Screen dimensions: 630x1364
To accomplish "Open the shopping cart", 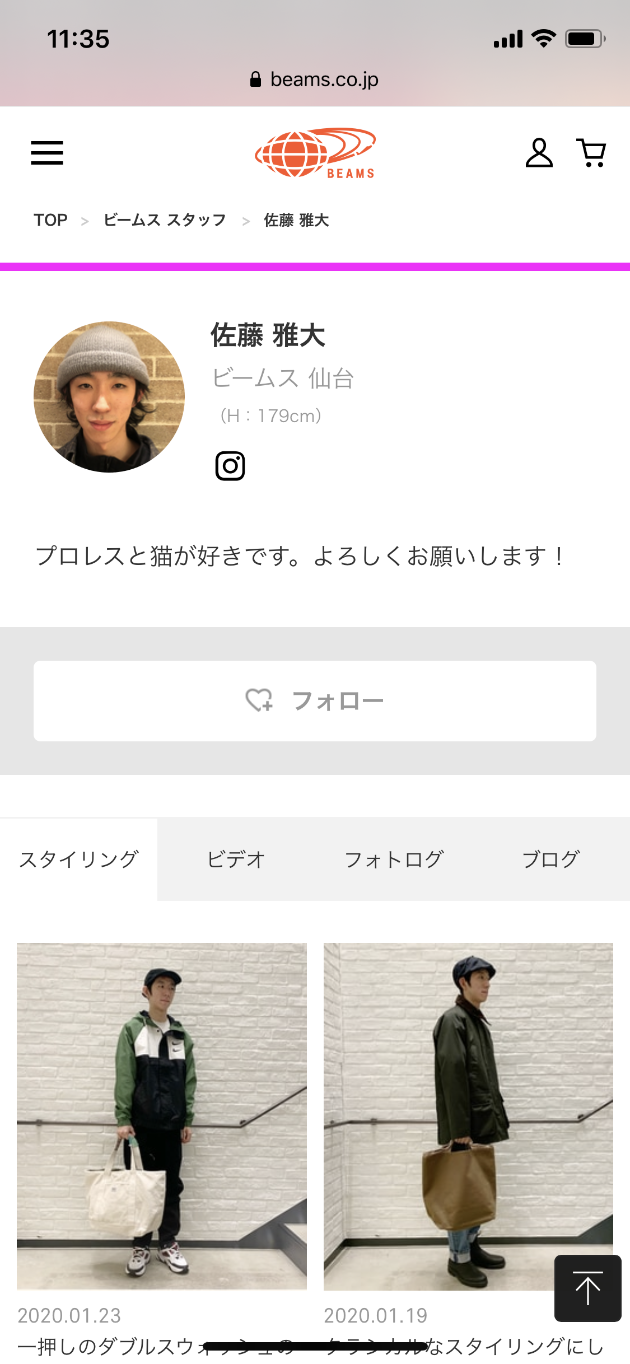I will coord(591,153).
